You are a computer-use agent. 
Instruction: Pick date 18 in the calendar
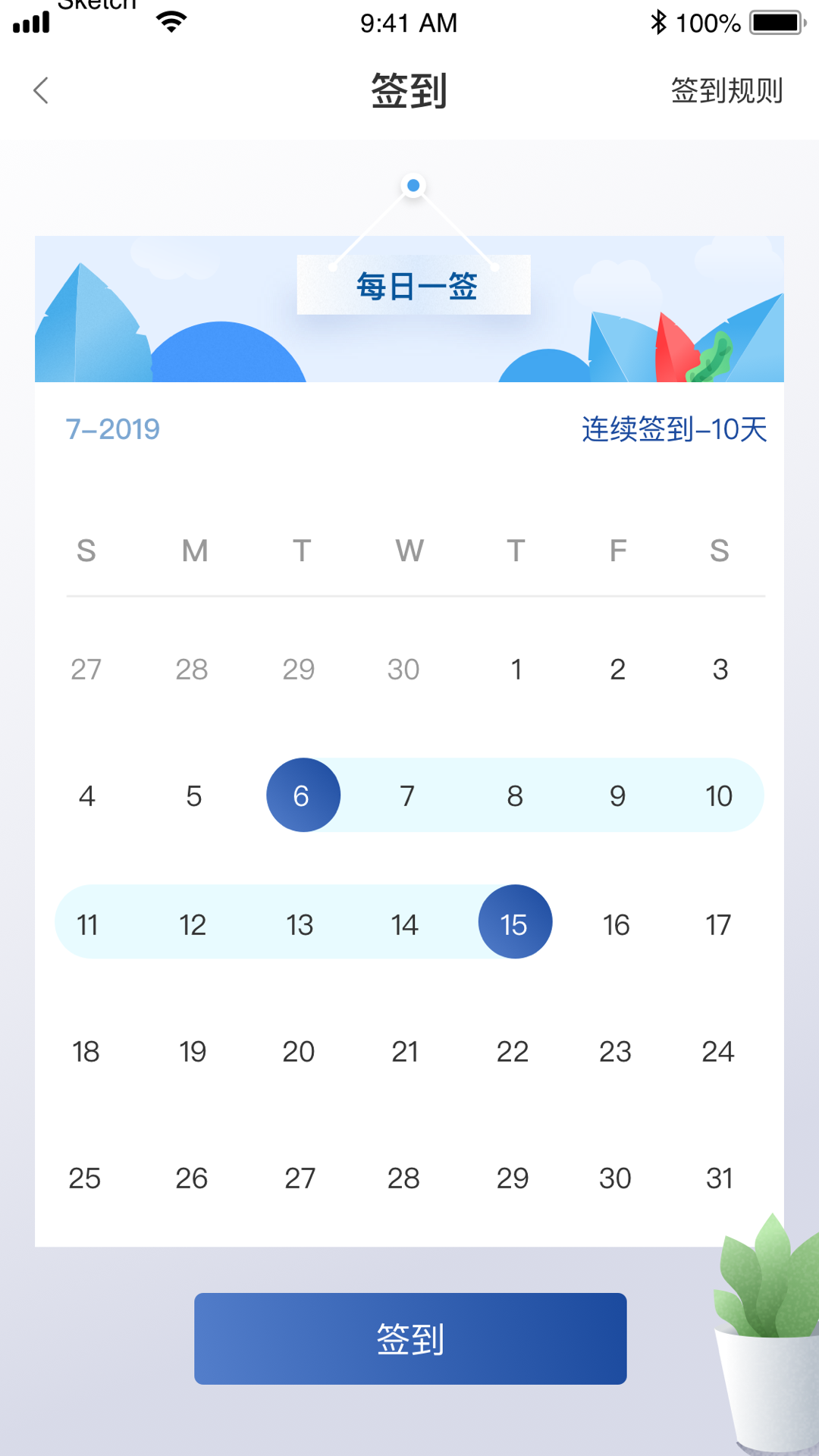coord(86,1052)
